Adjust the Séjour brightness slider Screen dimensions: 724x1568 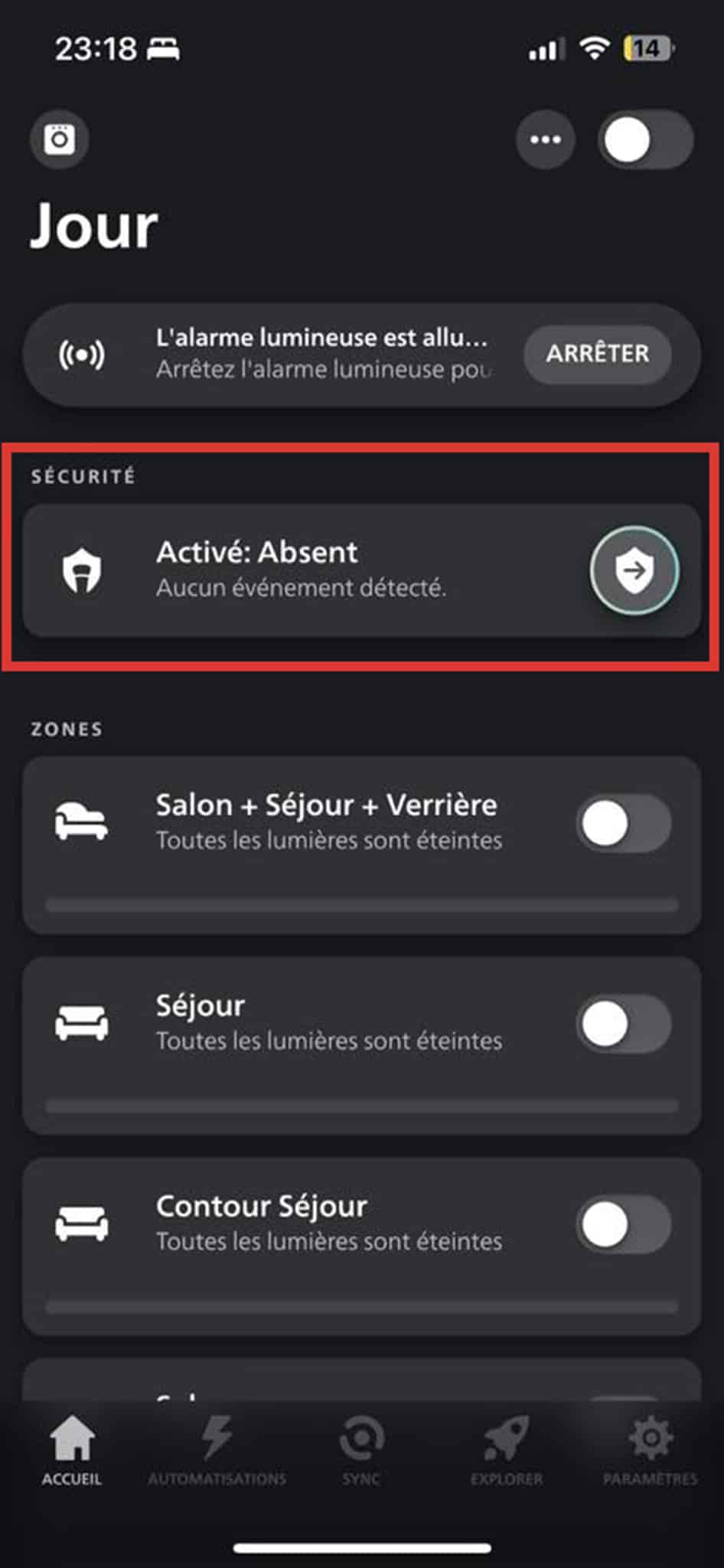click(x=362, y=1106)
